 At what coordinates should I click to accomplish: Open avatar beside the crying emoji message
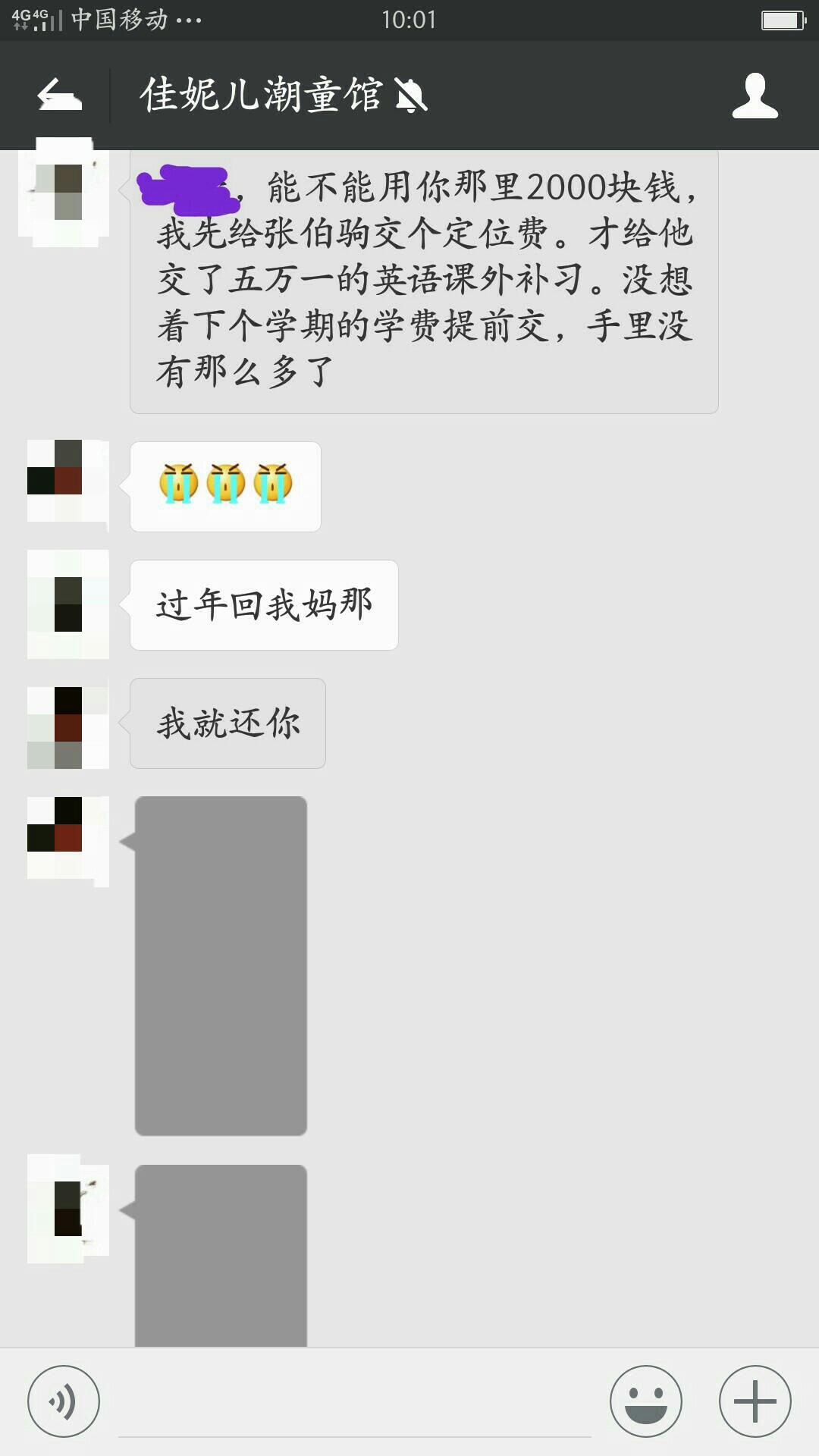coord(68,480)
